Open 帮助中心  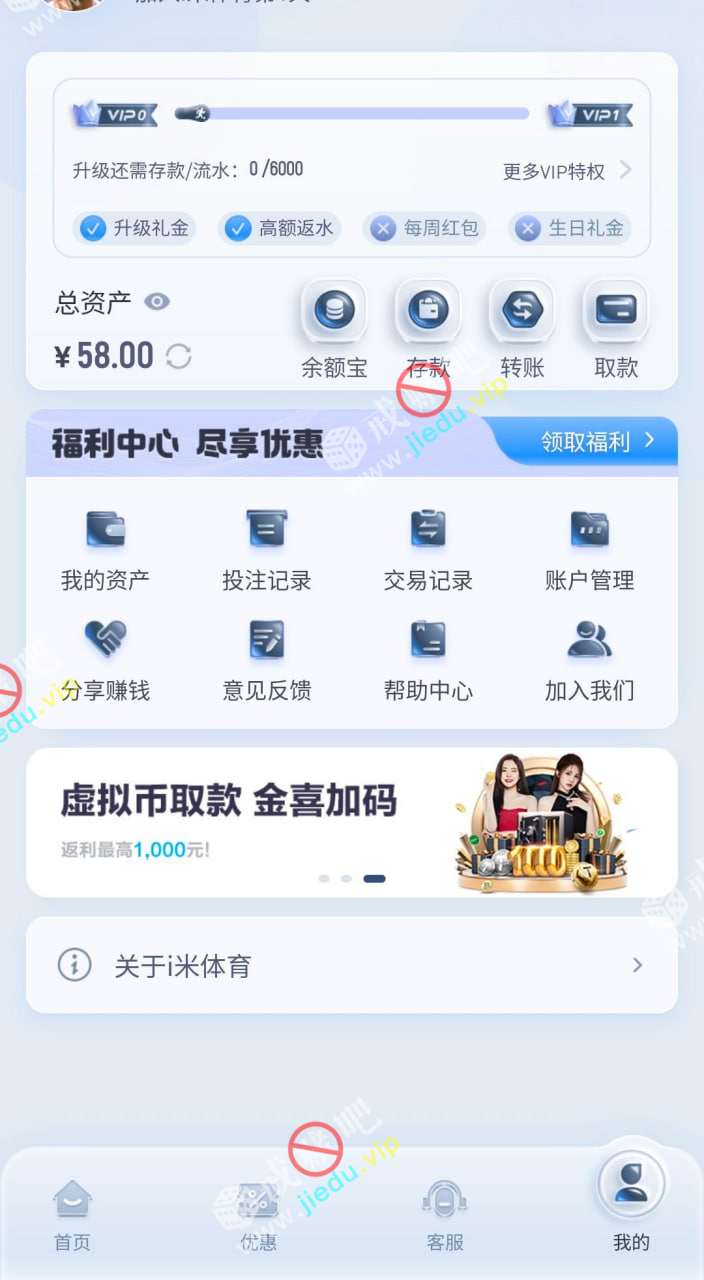tap(428, 660)
